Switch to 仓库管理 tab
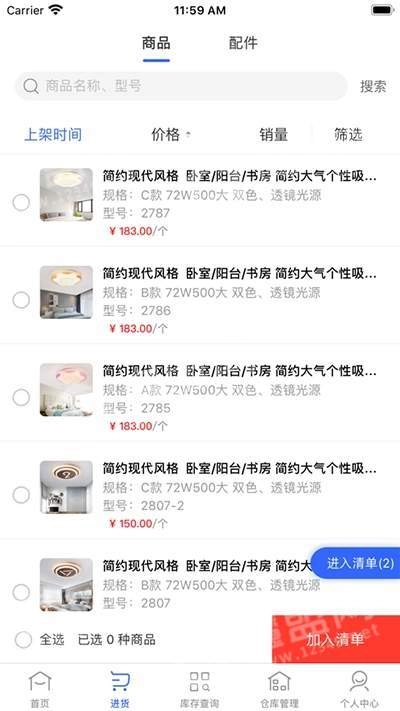Screen dimensions: 400x711 tap(279, 688)
